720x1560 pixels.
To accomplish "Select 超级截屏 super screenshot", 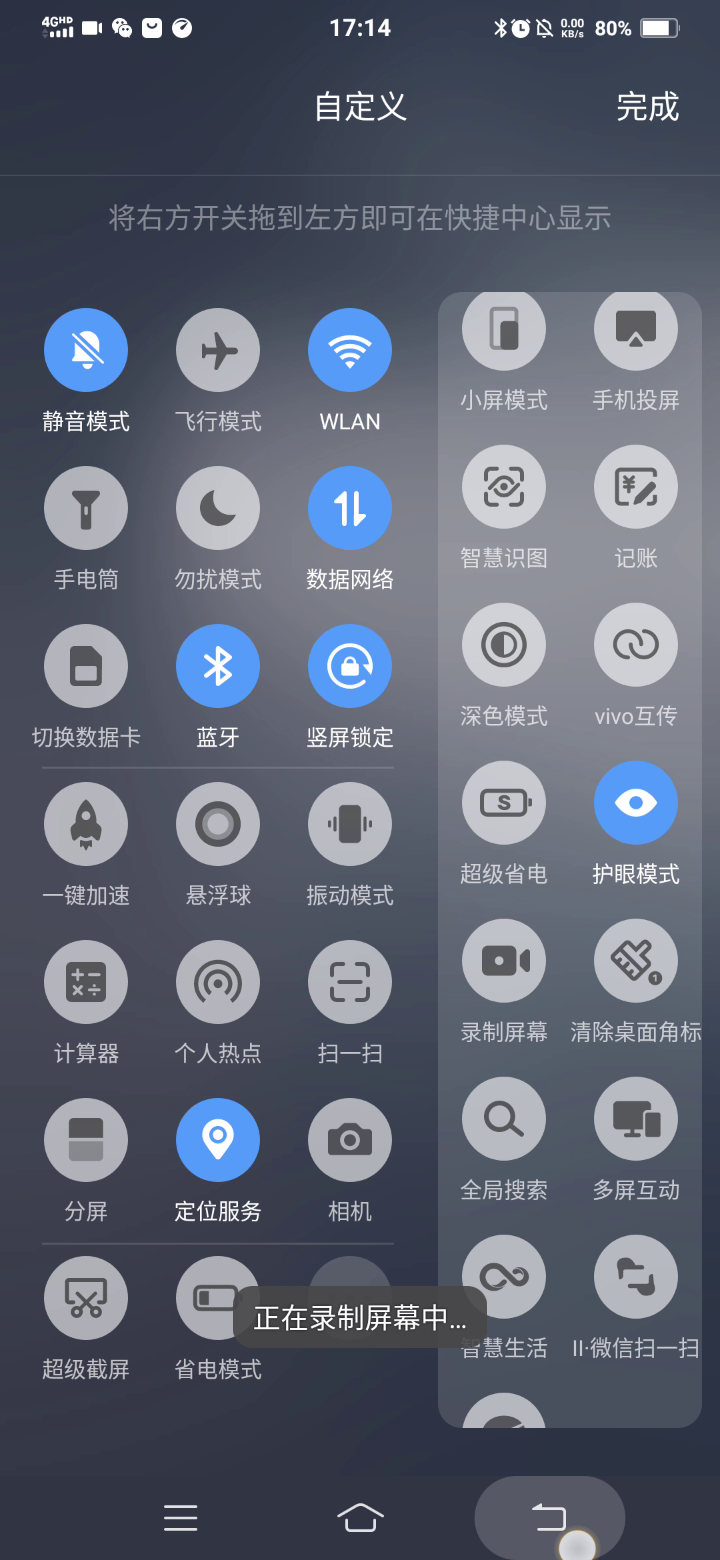I will [86, 1298].
